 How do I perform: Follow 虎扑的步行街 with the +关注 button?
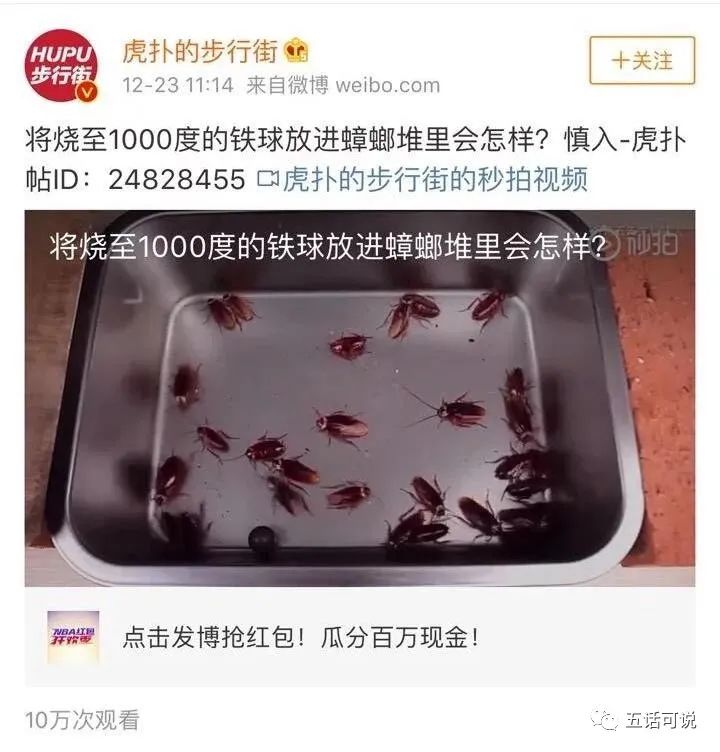642,60
